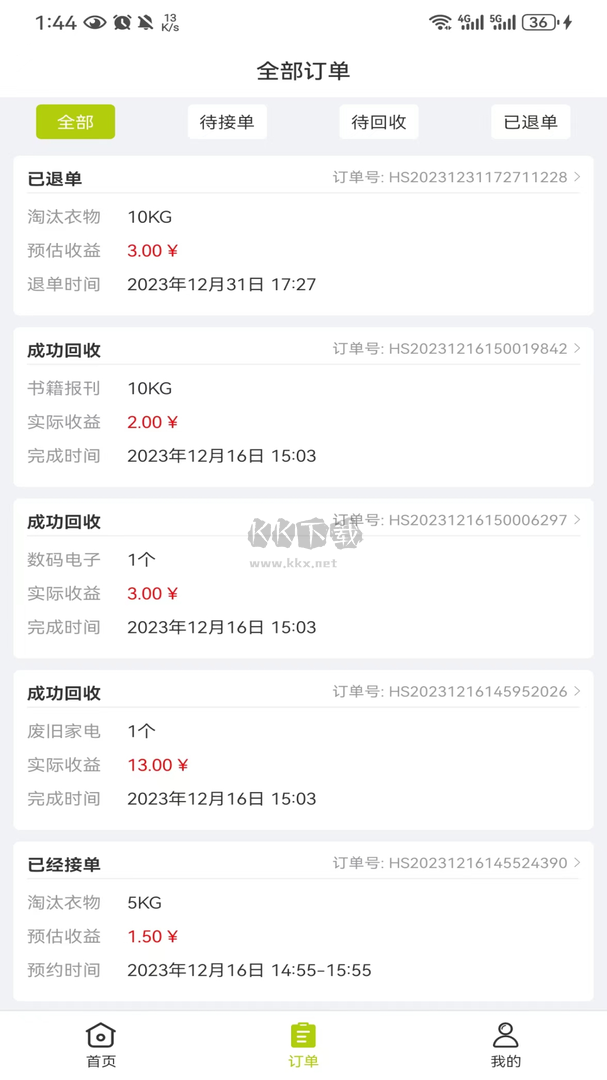This screenshot has height=1080, width=607.
Task: Show the 已退单 orders tab
Action: 530,122
